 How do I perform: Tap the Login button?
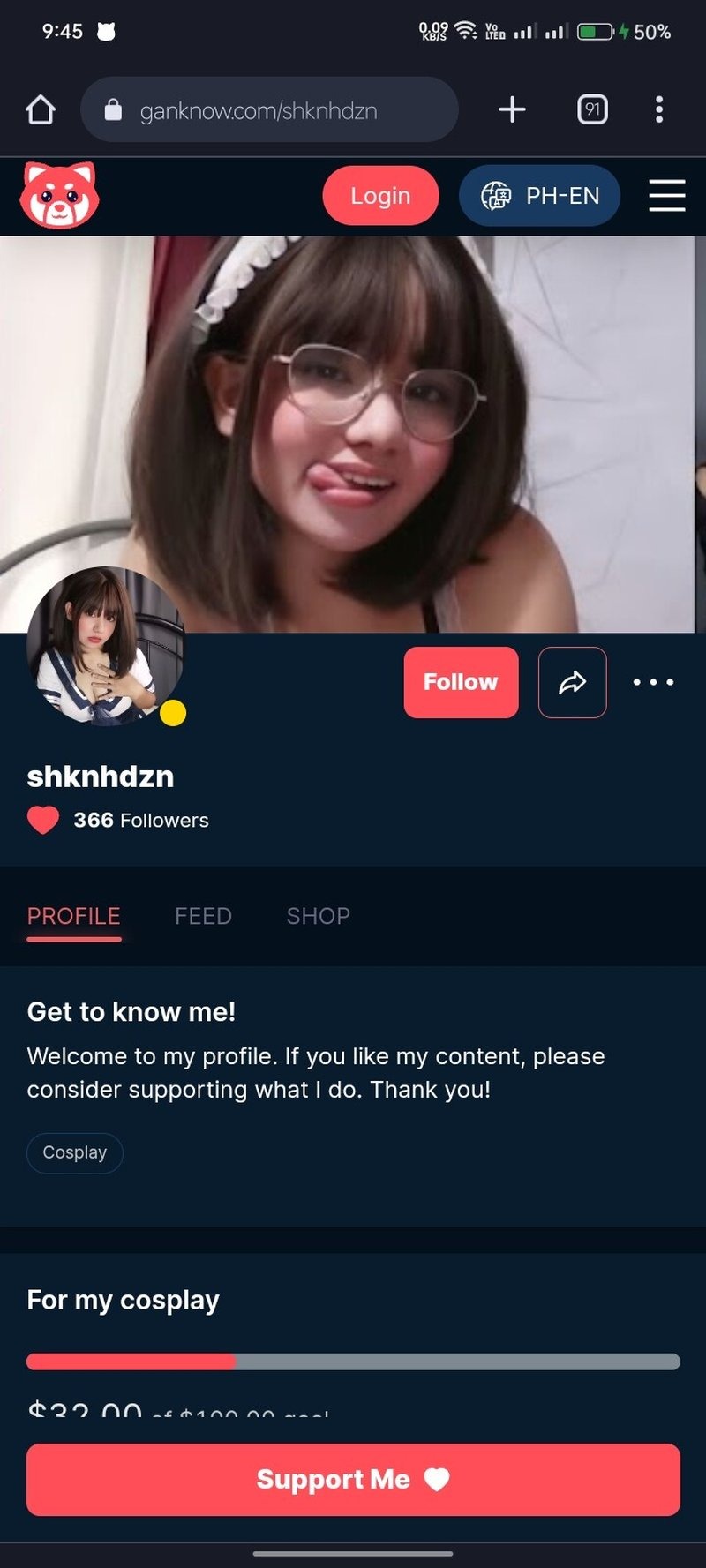pos(380,196)
